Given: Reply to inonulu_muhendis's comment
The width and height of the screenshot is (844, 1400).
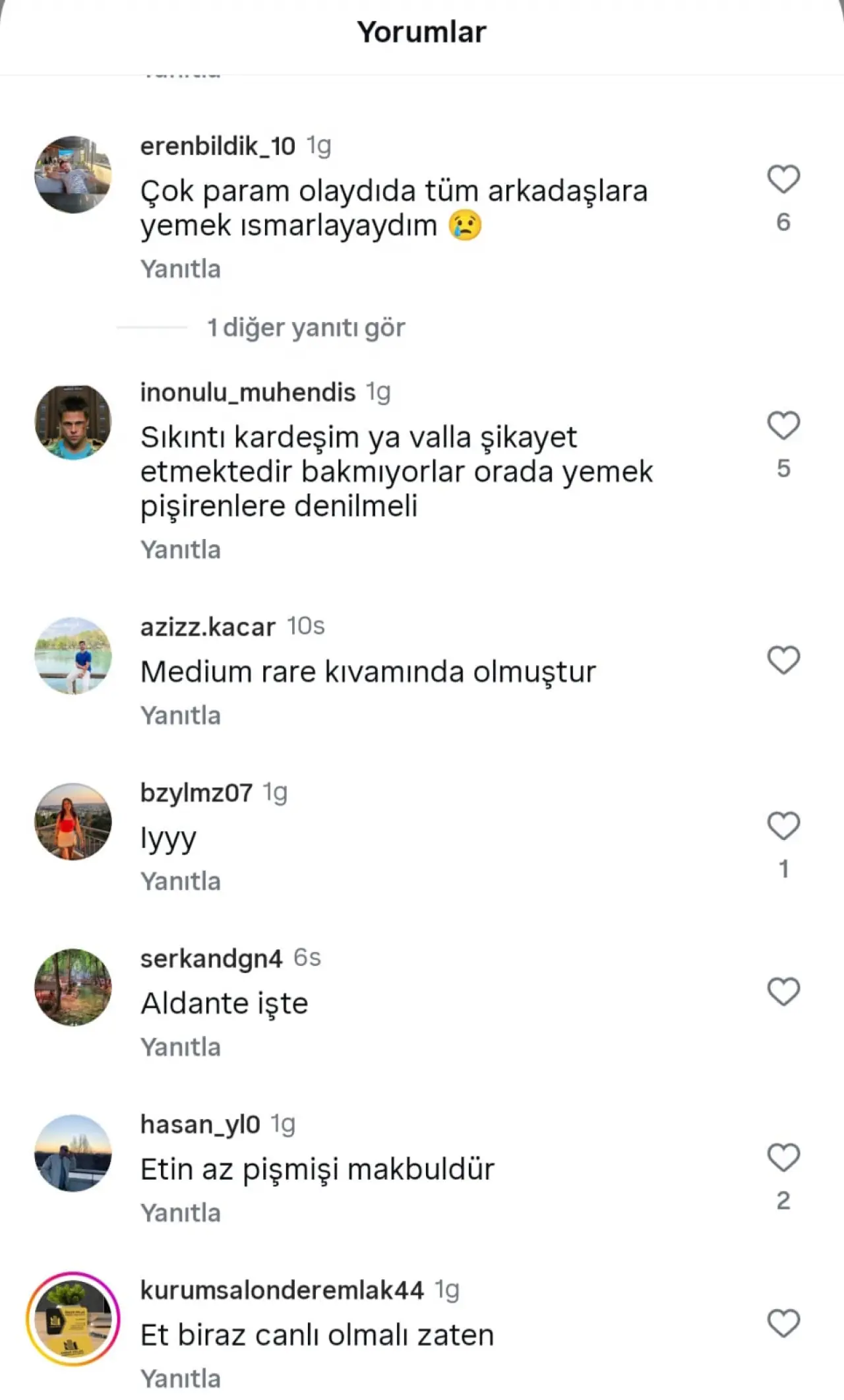Looking at the screenshot, I should tap(181, 550).
